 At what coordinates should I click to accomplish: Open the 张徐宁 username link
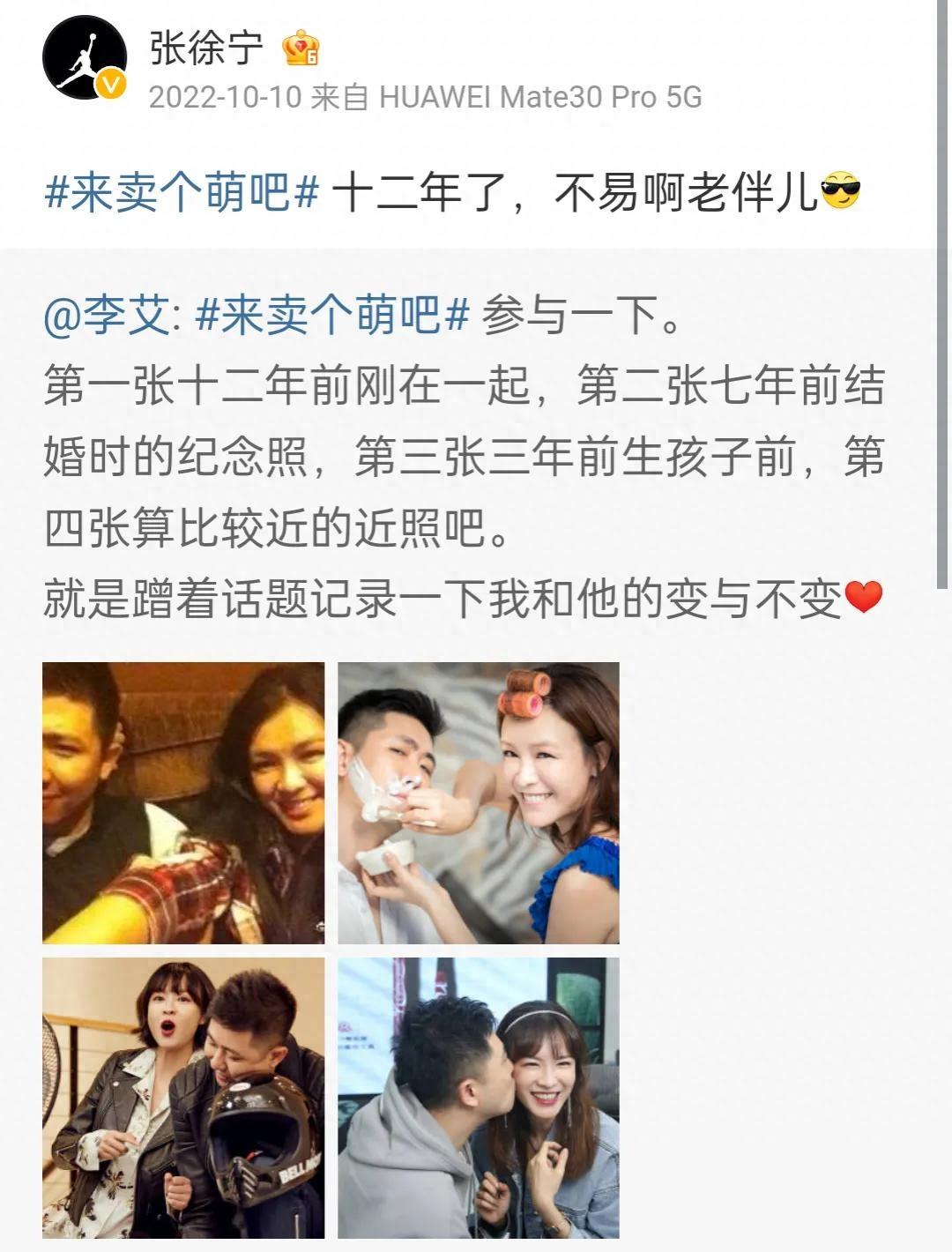point(205,48)
